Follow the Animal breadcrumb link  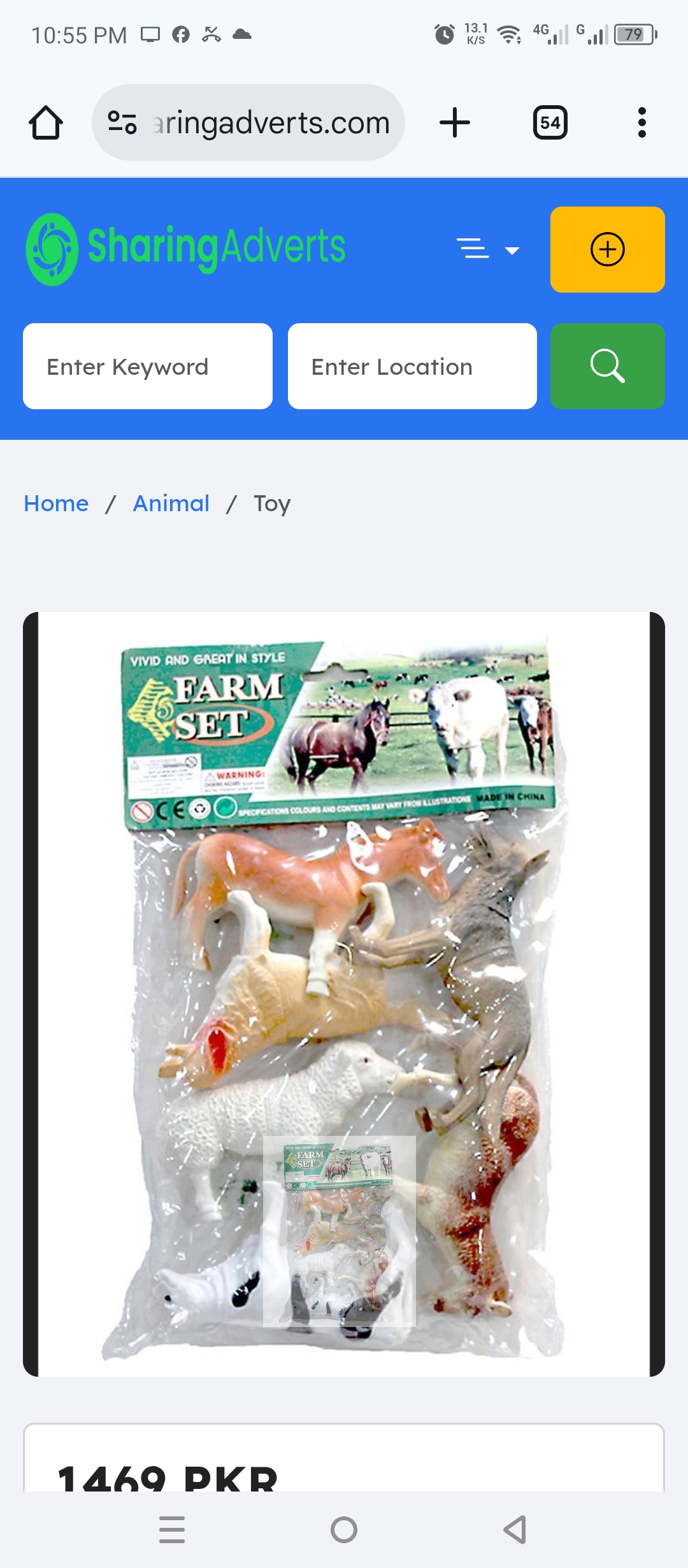171,504
